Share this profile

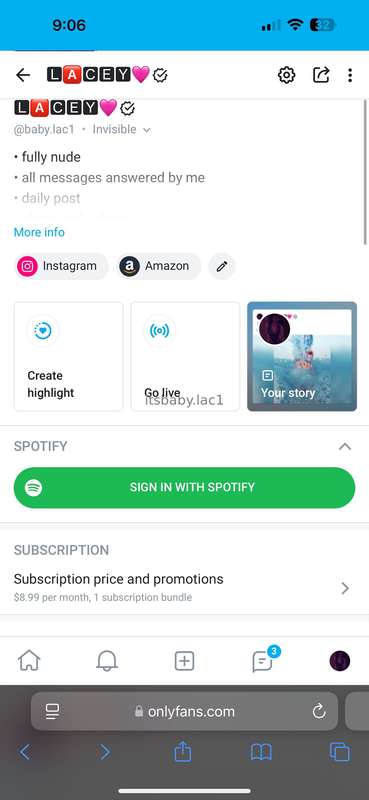coord(321,76)
